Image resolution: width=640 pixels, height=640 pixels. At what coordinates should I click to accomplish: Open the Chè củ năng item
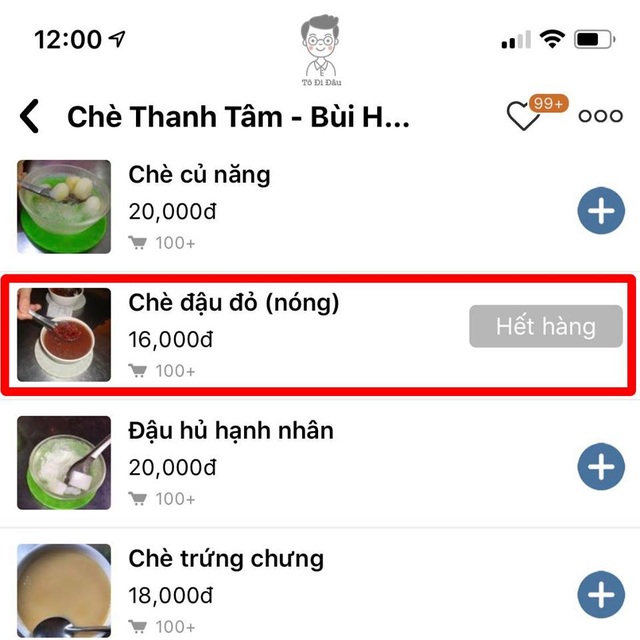point(200,175)
